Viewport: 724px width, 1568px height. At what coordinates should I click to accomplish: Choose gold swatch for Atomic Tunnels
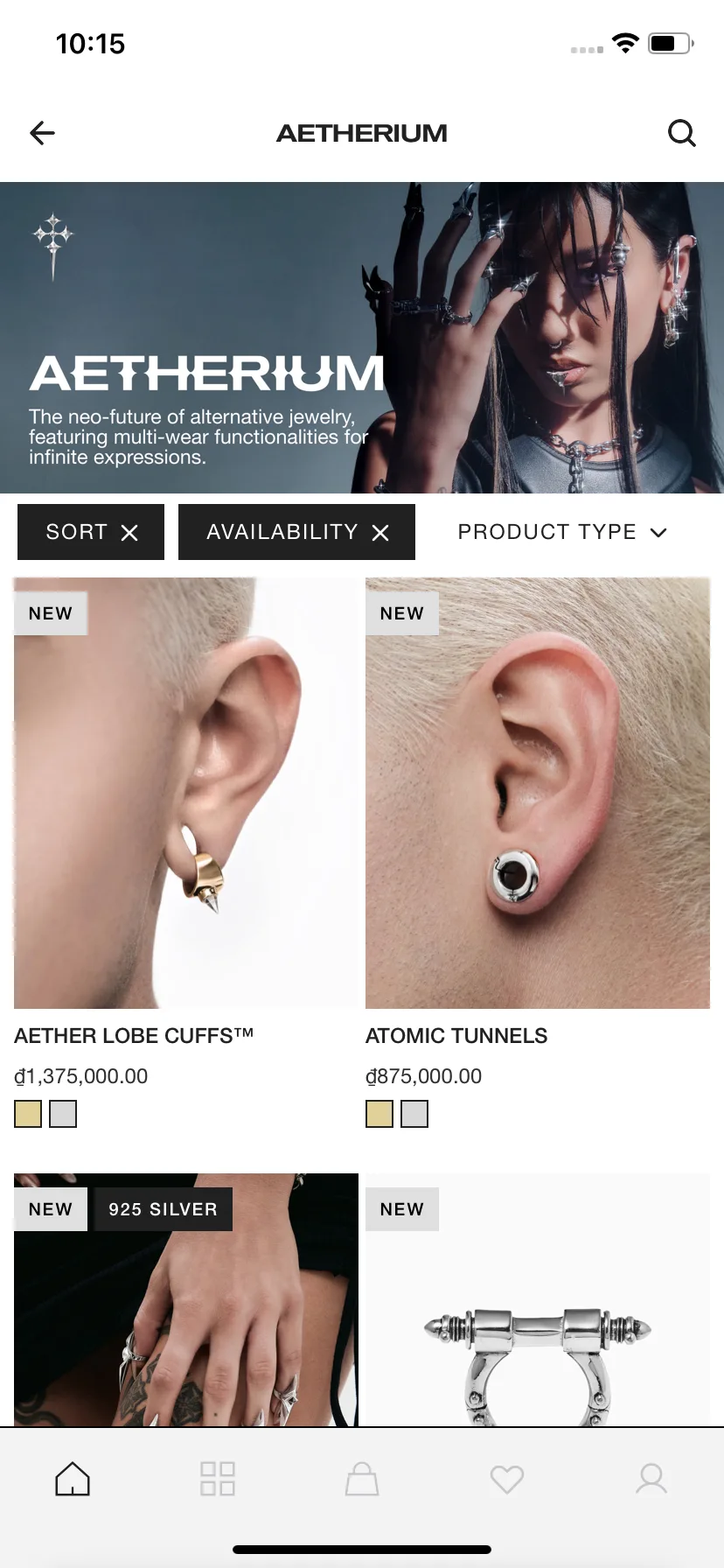pyautogui.click(x=379, y=1114)
